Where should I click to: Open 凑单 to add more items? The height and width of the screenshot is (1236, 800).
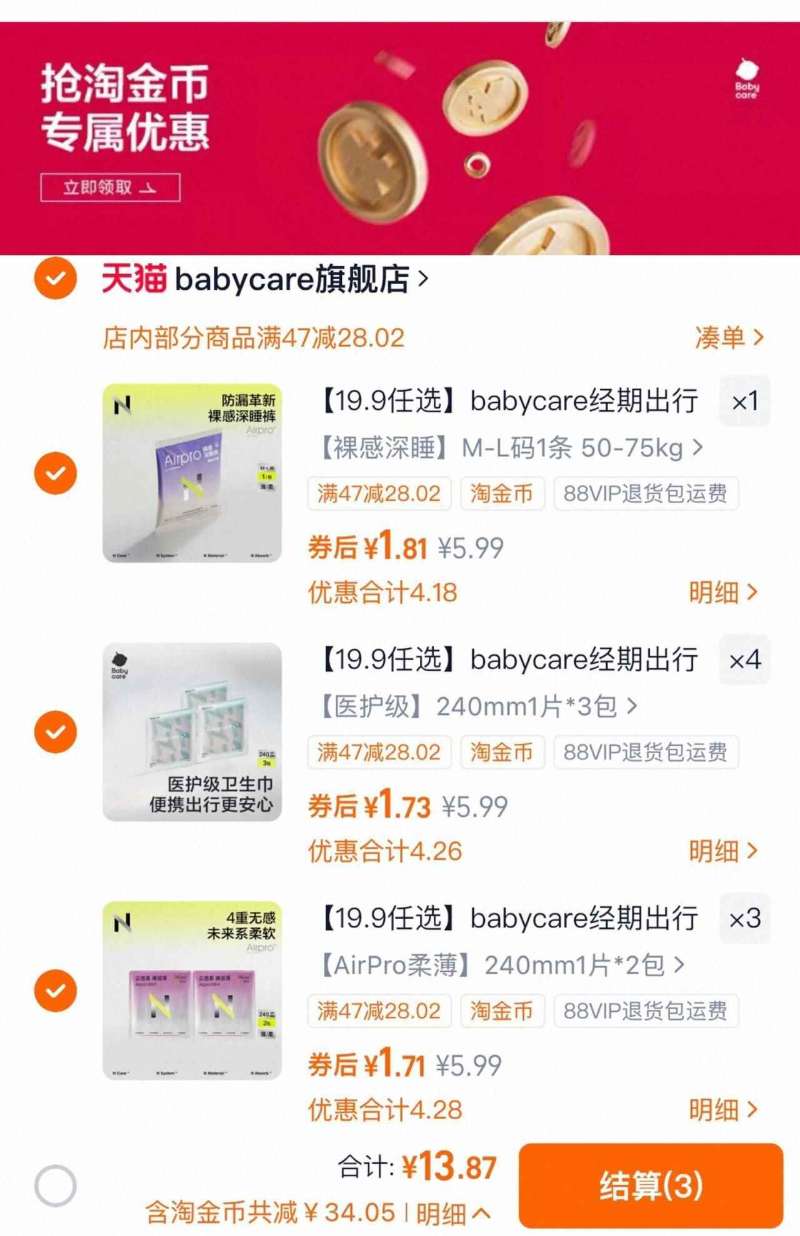pyautogui.click(x=729, y=337)
